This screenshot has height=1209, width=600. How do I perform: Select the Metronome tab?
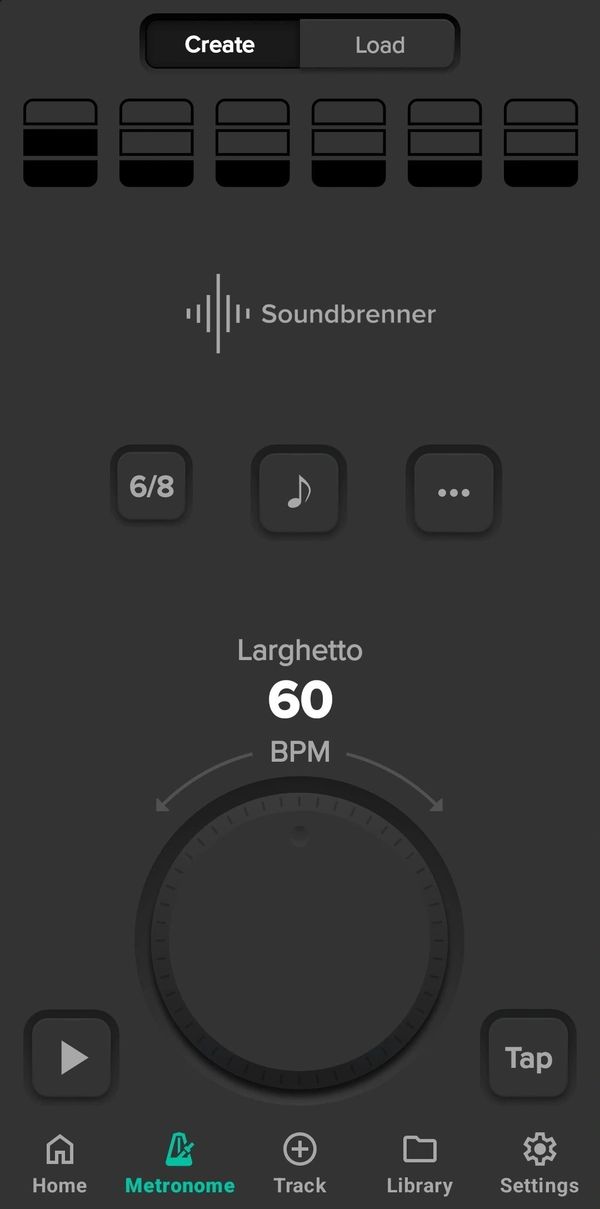click(180, 1164)
